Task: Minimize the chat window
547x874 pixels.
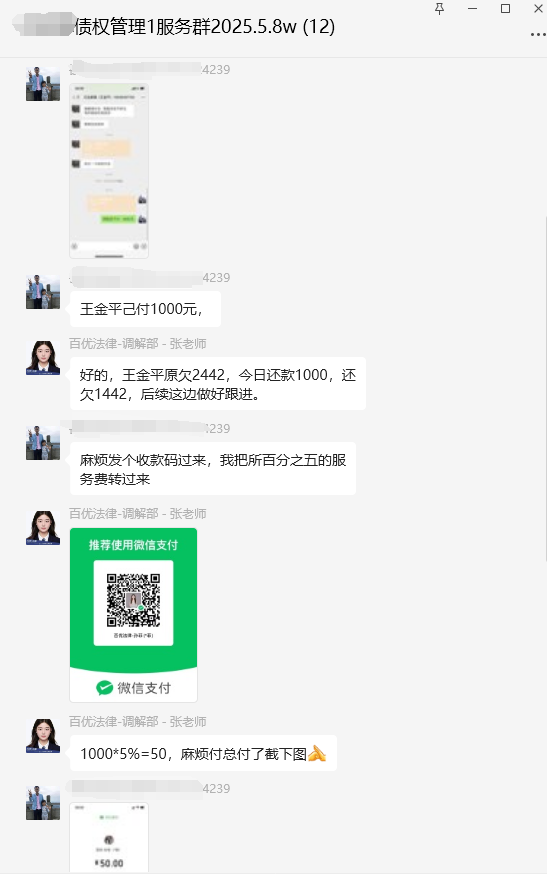Action: click(x=472, y=8)
